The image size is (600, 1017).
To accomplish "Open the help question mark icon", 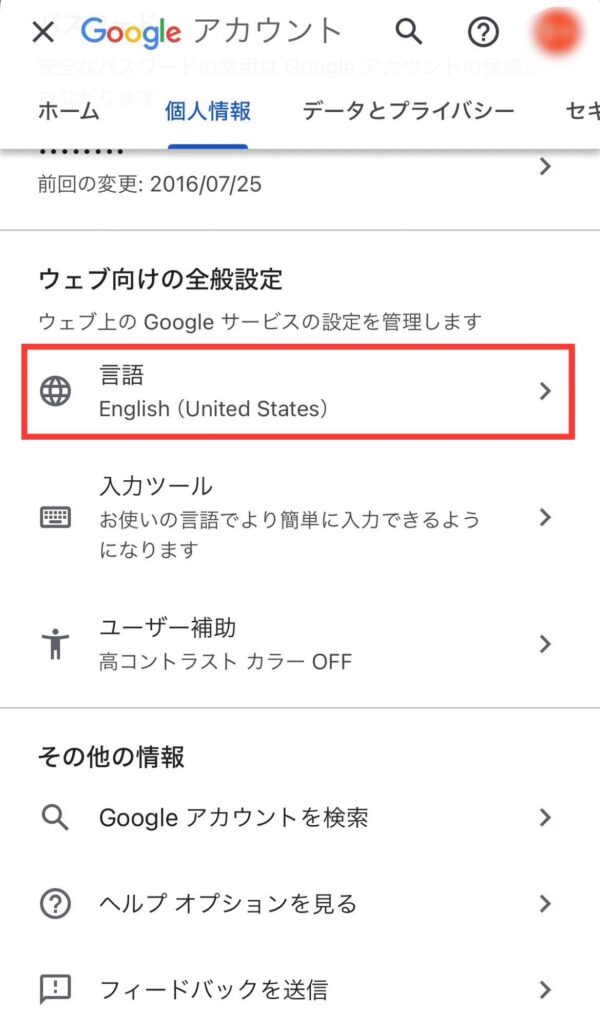I will point(483,32).
